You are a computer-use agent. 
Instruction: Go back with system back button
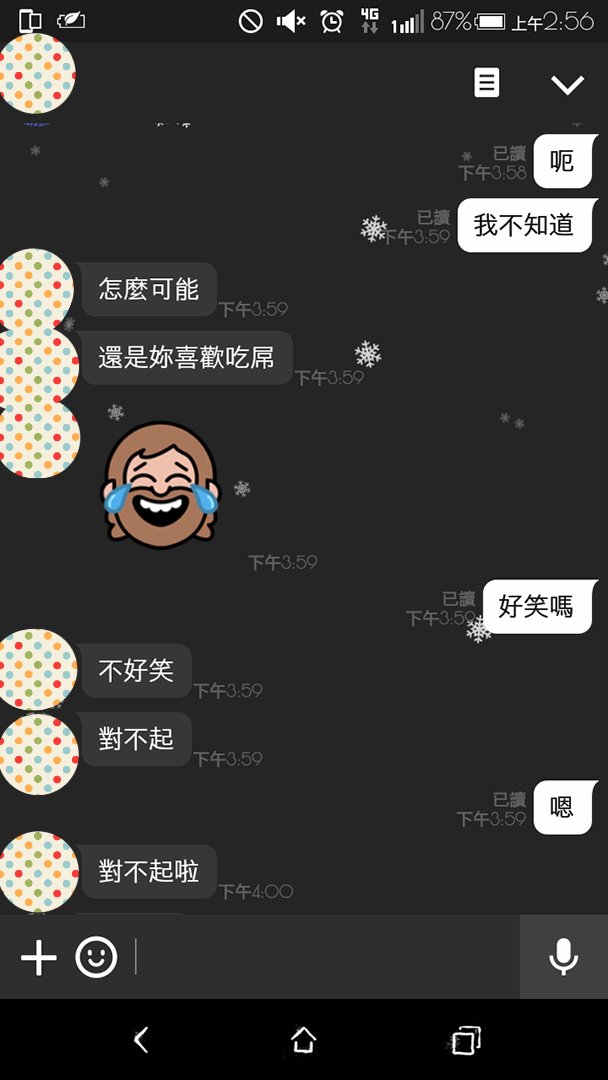[141, 1040]
